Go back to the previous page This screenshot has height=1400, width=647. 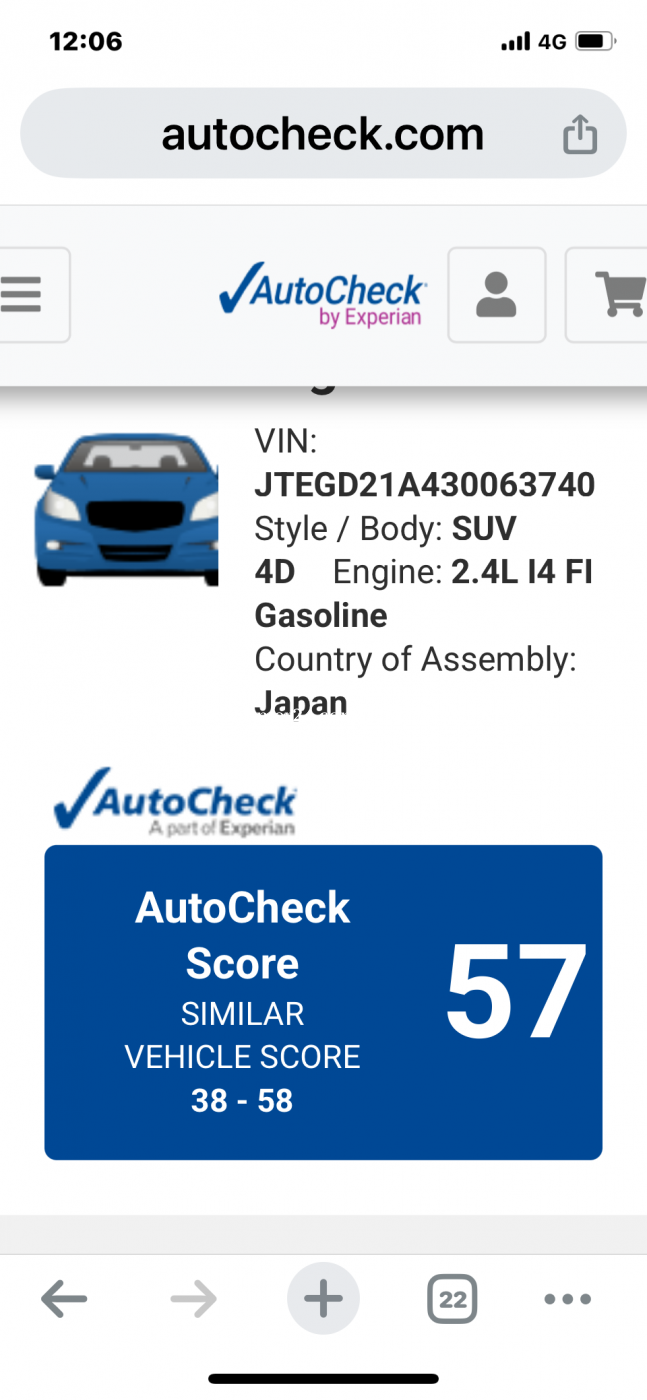(x=64, y=1300)
